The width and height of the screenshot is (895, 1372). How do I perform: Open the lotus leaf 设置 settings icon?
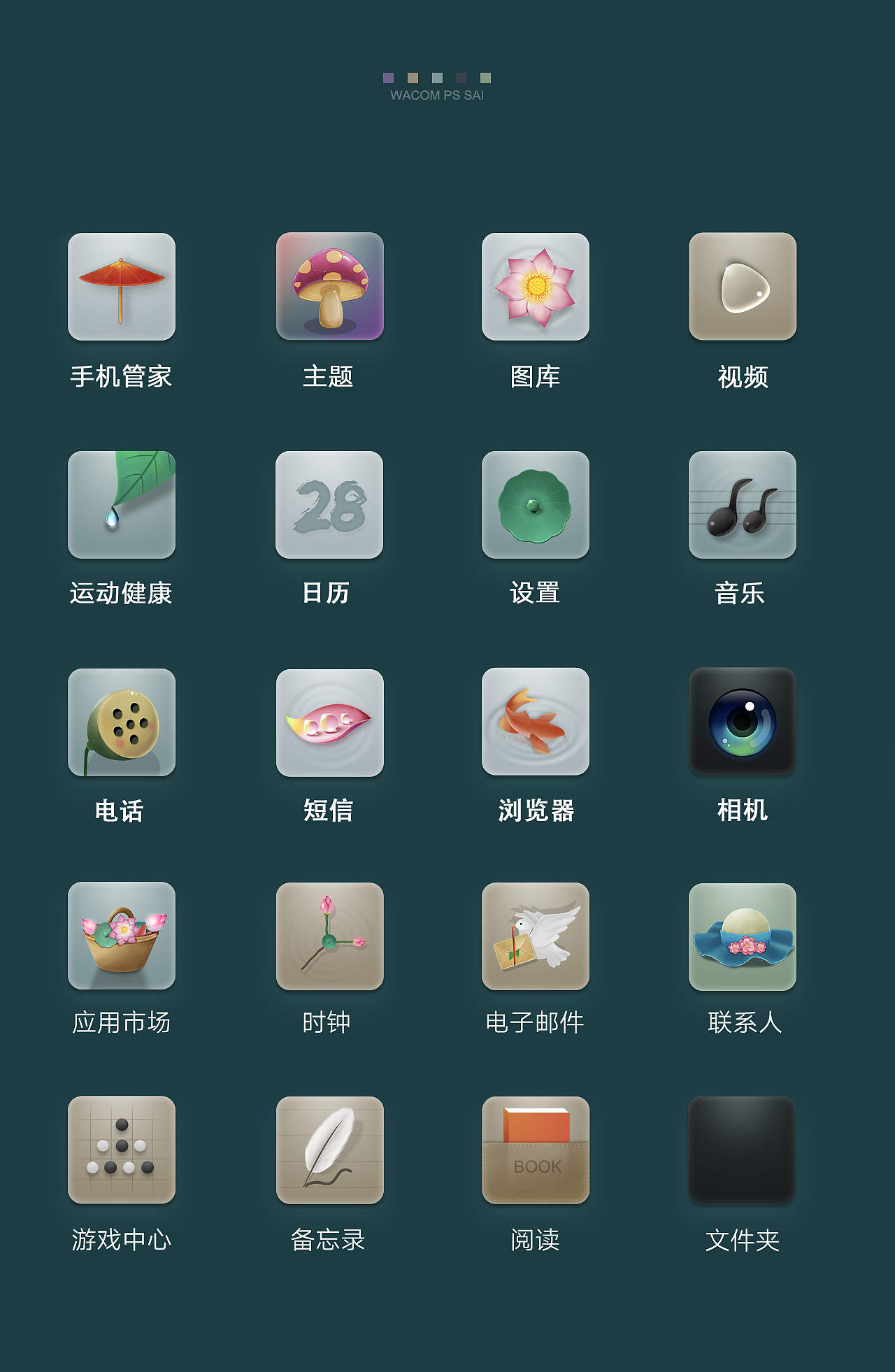point(535,505)
